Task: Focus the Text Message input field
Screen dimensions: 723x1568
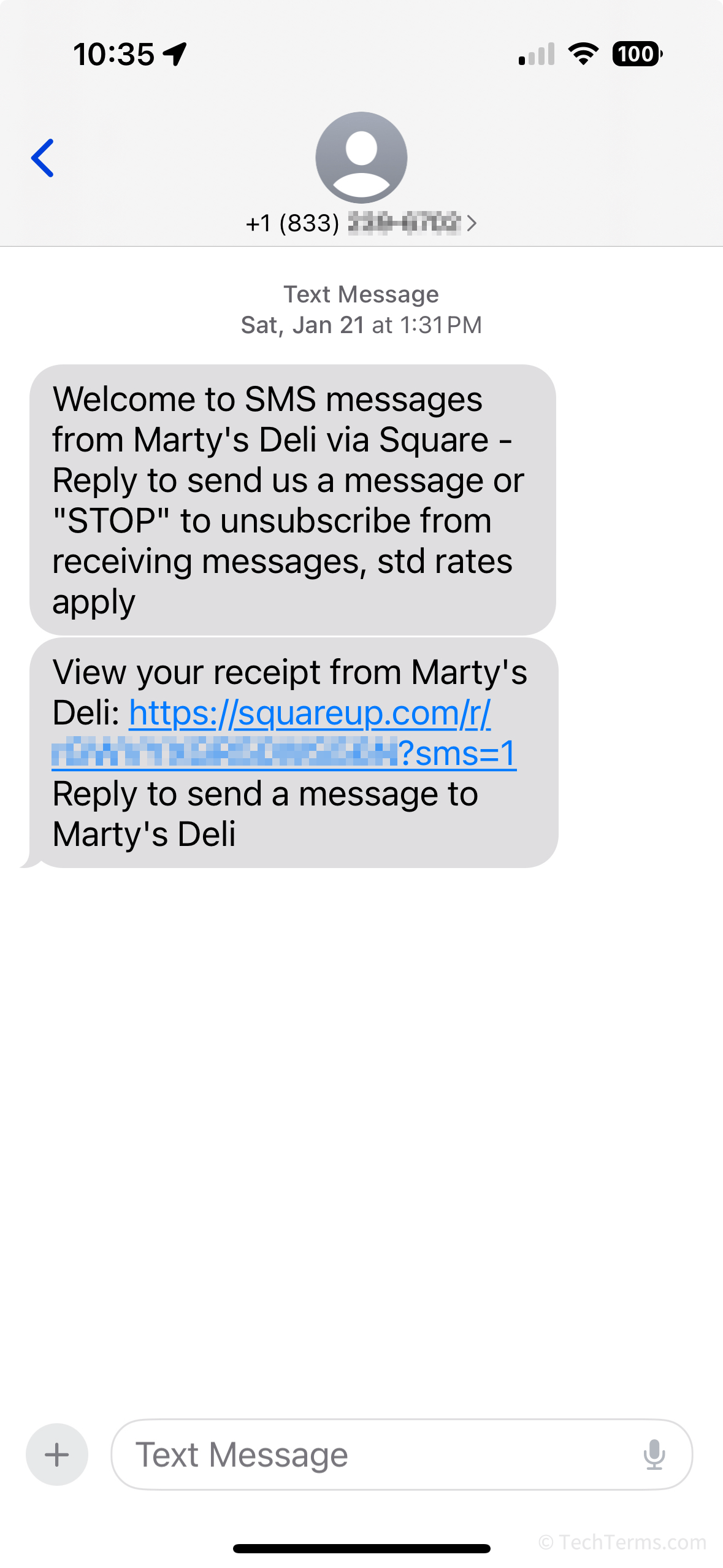Action: tap(368, 1455)
